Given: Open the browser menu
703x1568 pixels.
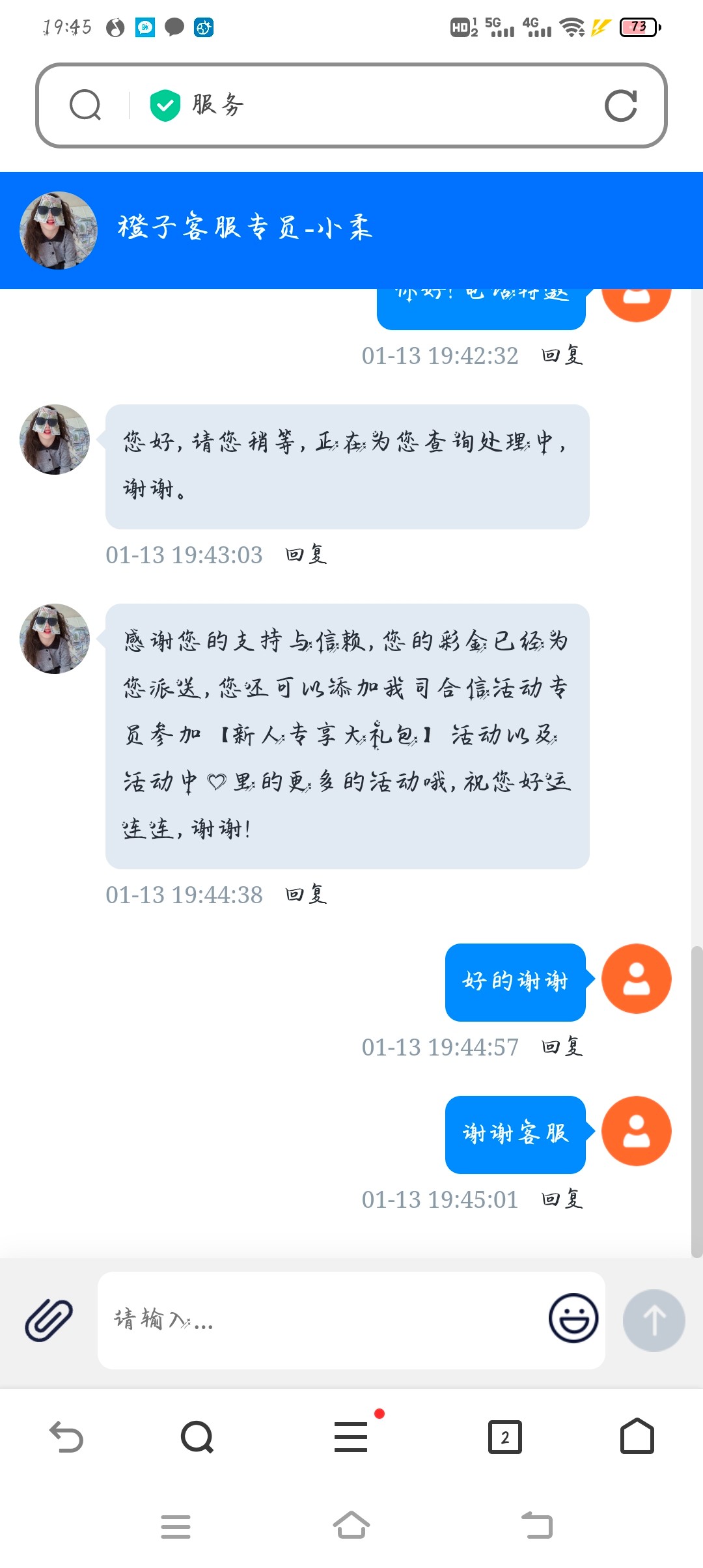Looking at the screenshot, I should [x=351, y=1436].
